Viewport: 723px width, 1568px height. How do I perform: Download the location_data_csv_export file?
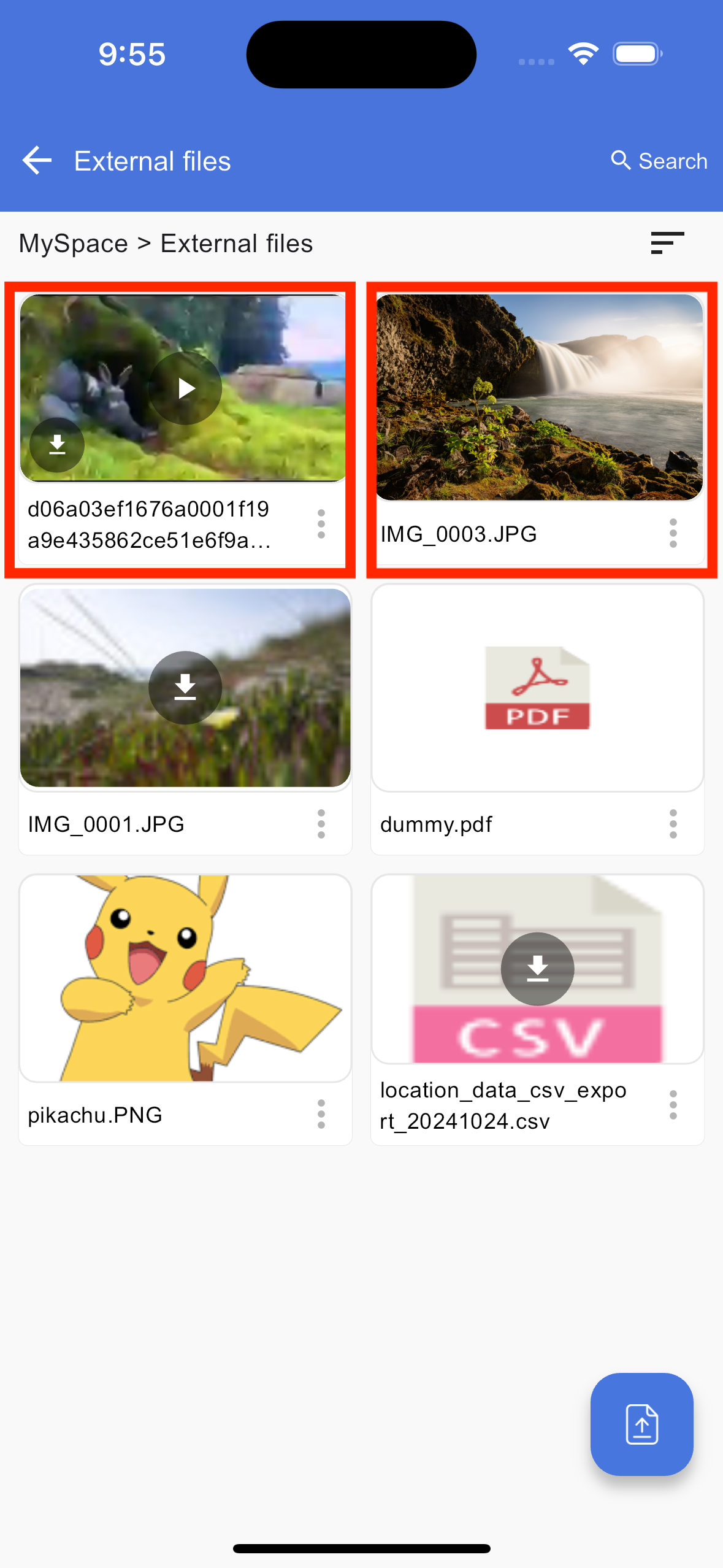tap(537, 969)
